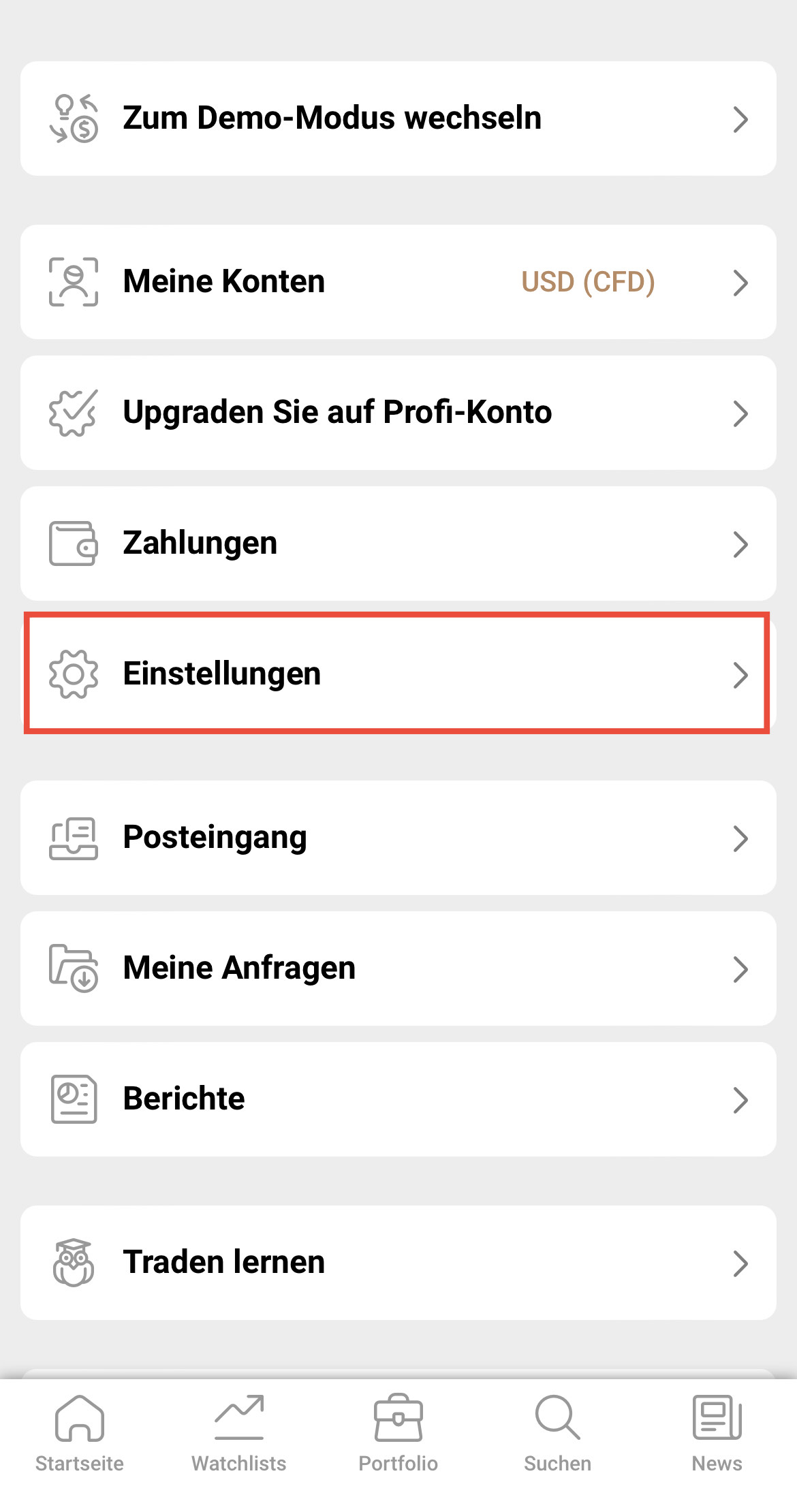Open the Zahlungen payments row
797x1512 pixels.
[398, 544]
